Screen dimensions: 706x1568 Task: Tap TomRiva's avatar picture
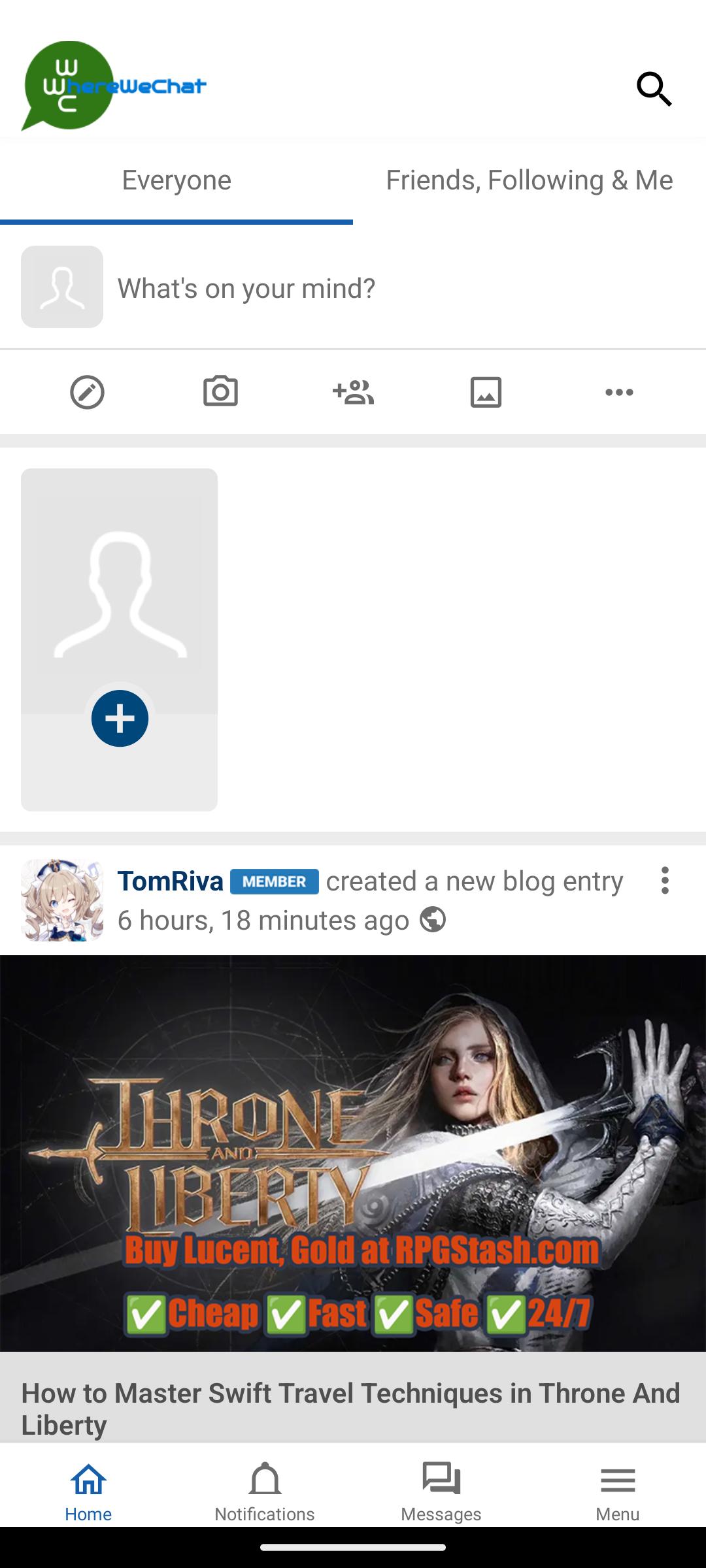62,900
